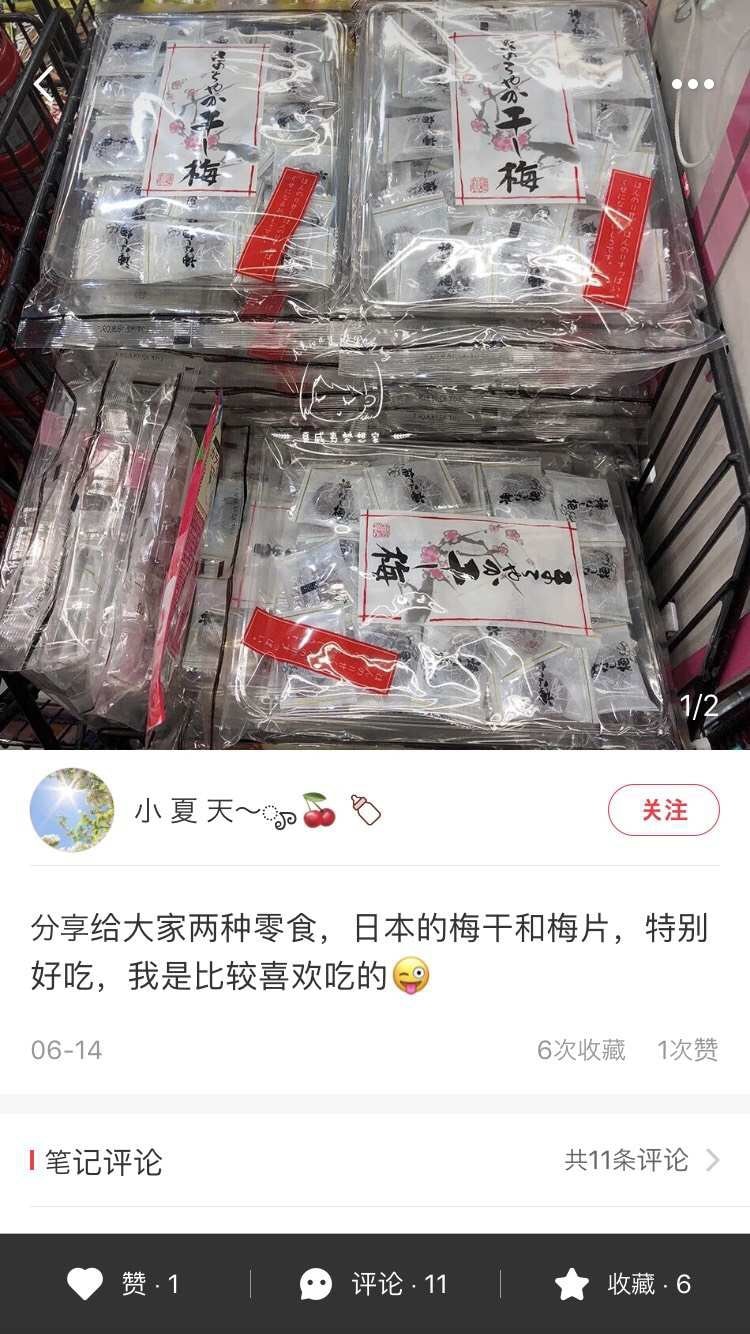Image resolution: width=750 pixels, height=1334 pixels.
Task: Go back using the top-left arrow
Action: (x=44, y=84)
